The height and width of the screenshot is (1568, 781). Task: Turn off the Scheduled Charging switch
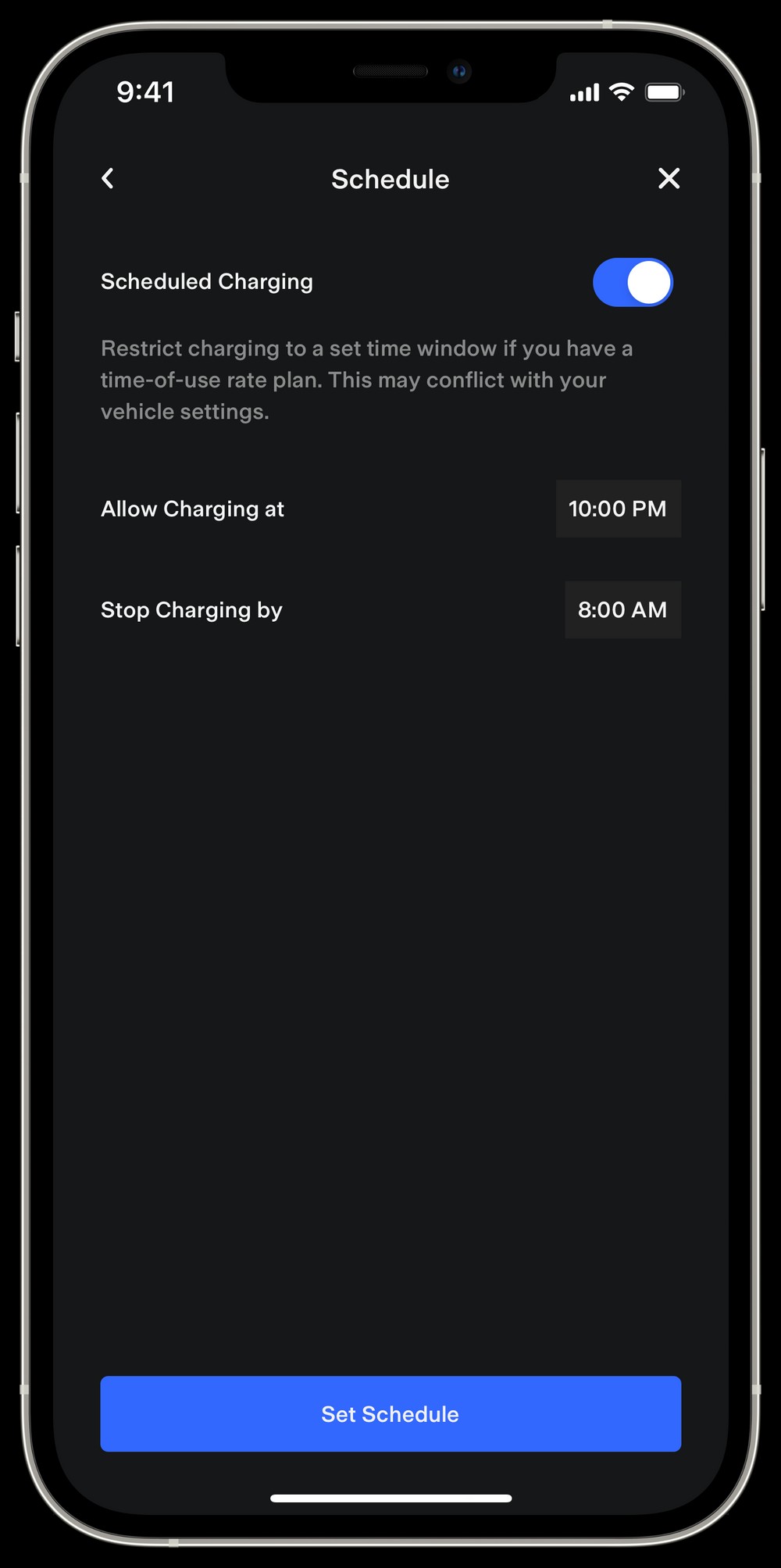[633, 282]
